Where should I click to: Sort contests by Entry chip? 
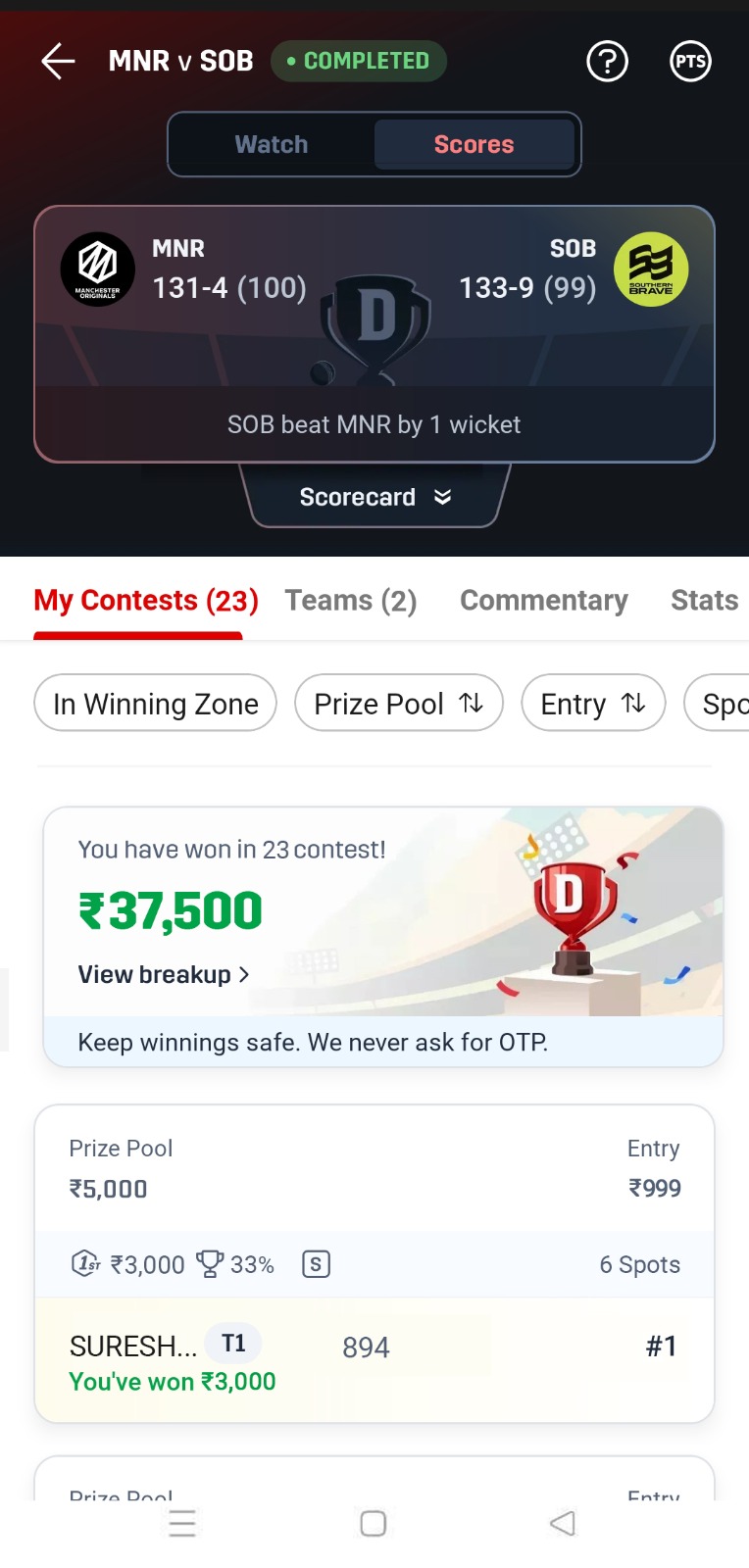[594, 704]
